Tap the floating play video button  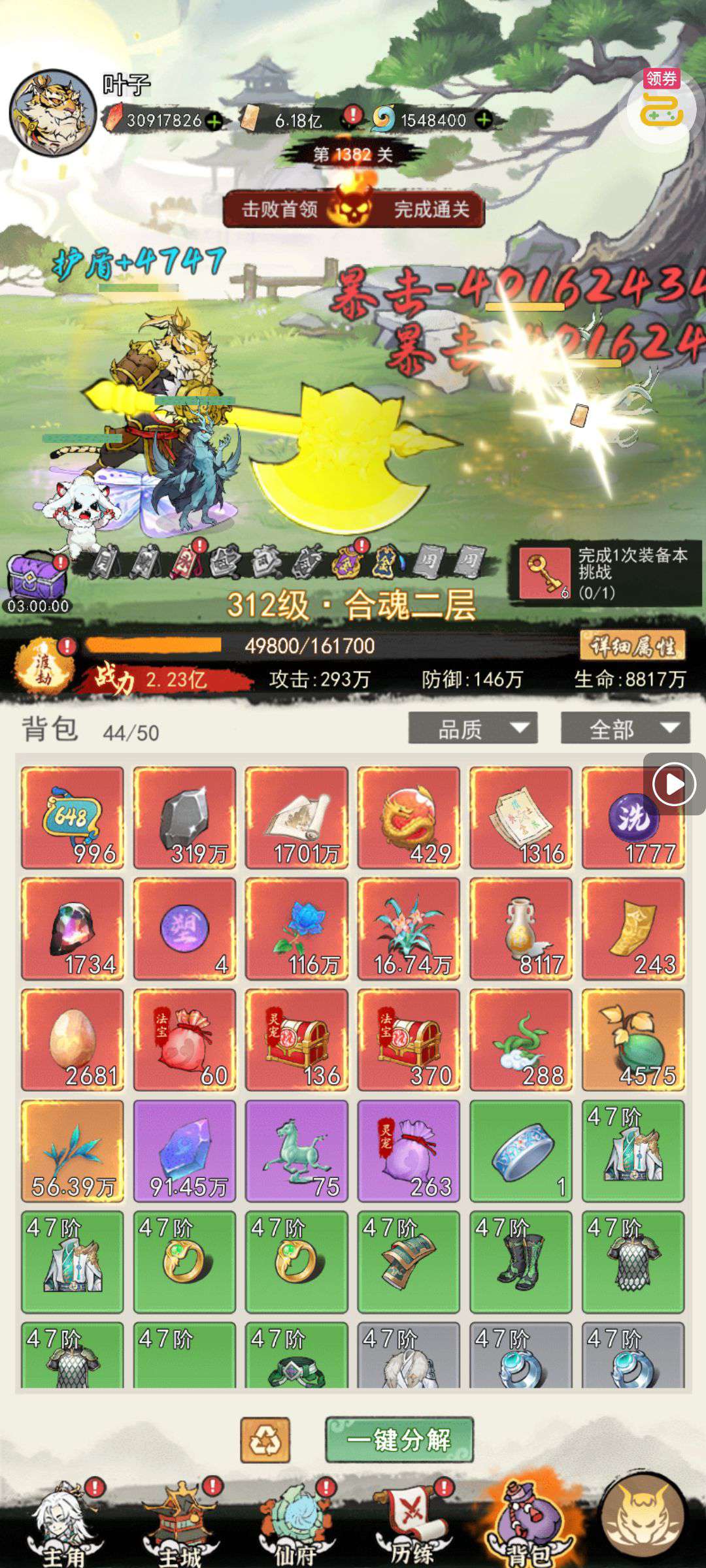(x=673, y=784)
